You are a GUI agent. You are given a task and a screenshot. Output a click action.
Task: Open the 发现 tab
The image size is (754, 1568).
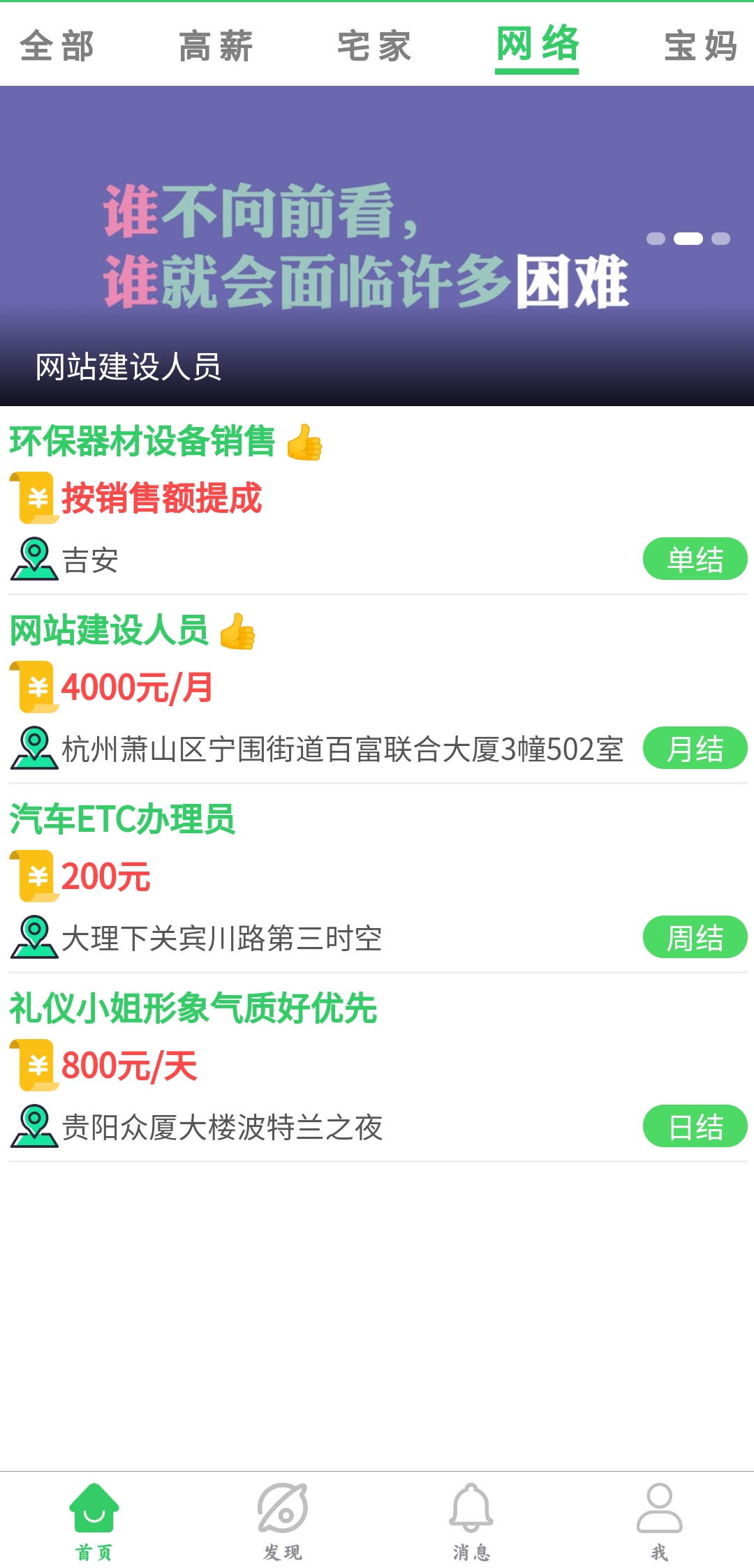pyautogui.click(x=283, y=1521)
